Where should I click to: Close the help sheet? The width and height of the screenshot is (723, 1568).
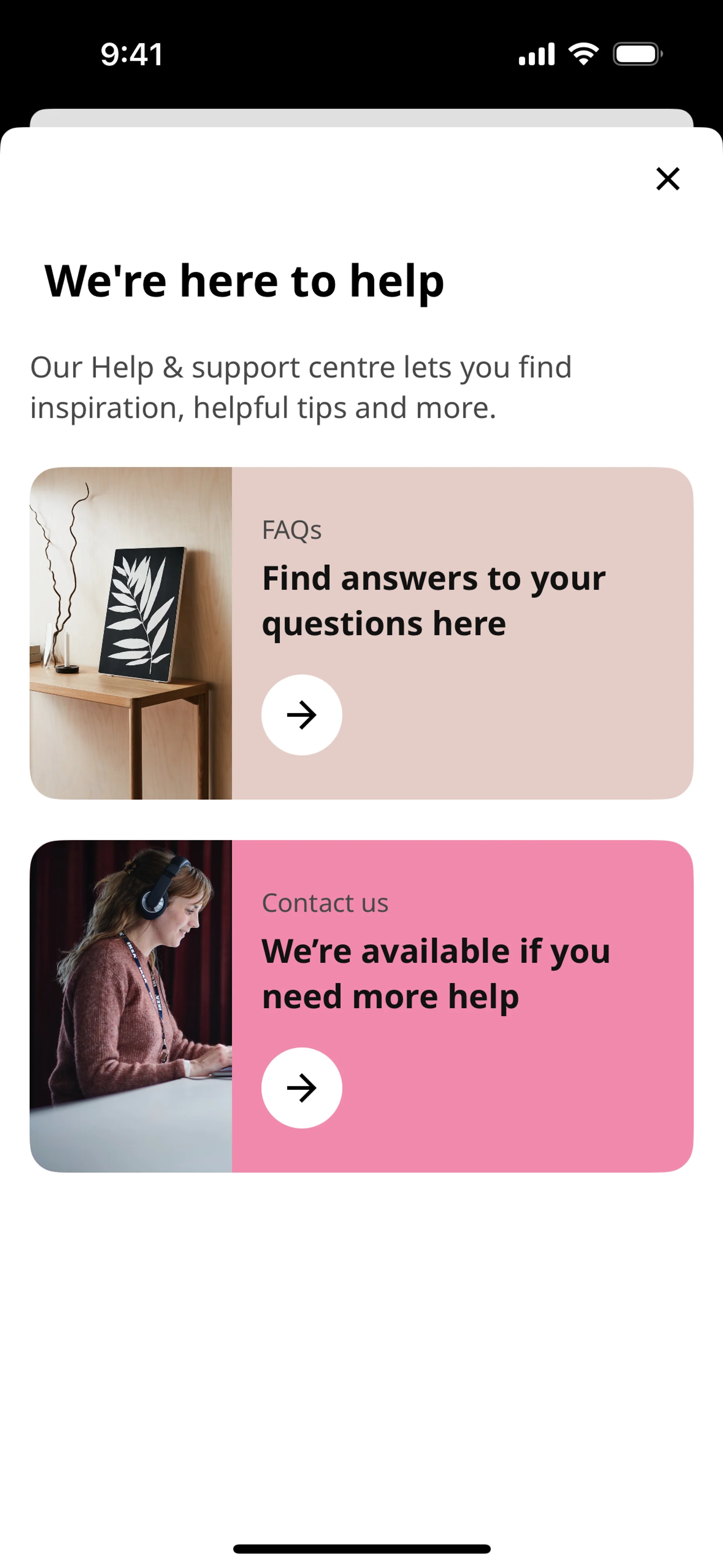coord(668,179)
